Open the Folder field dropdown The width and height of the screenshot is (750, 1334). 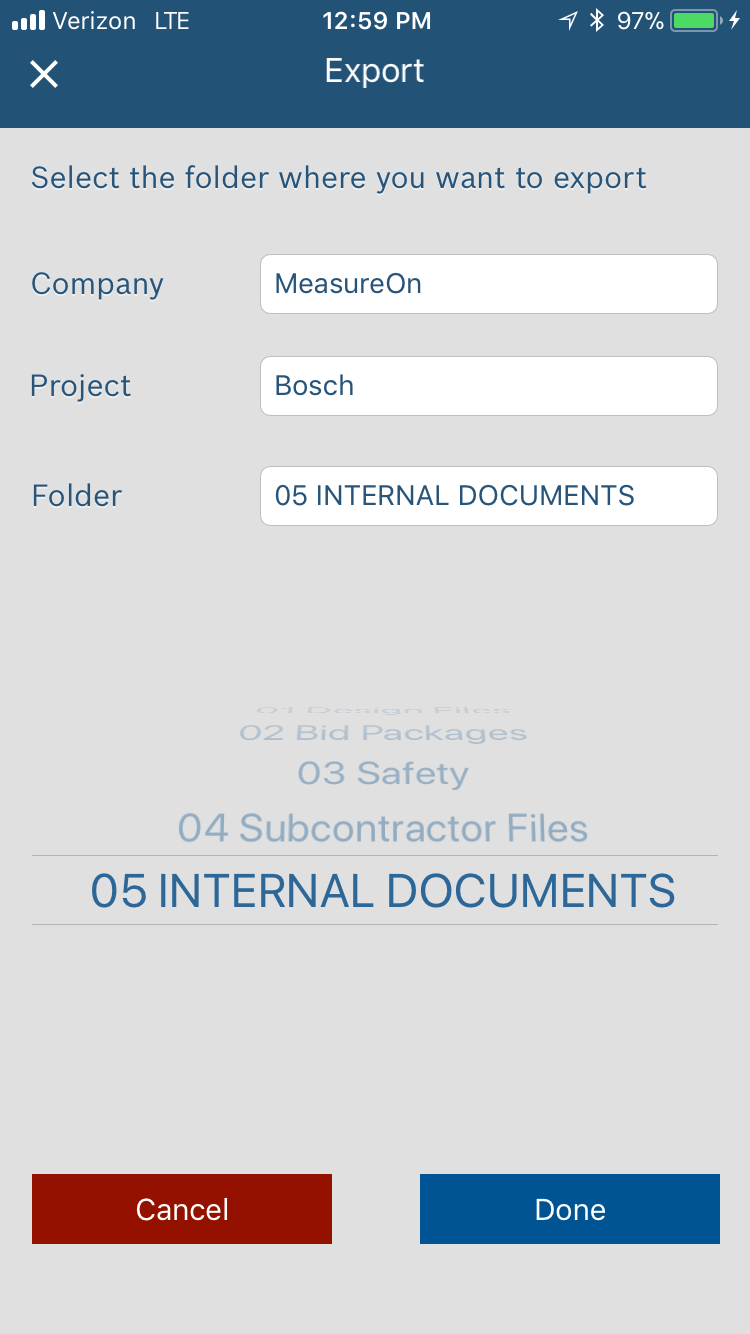coord(488,496)
